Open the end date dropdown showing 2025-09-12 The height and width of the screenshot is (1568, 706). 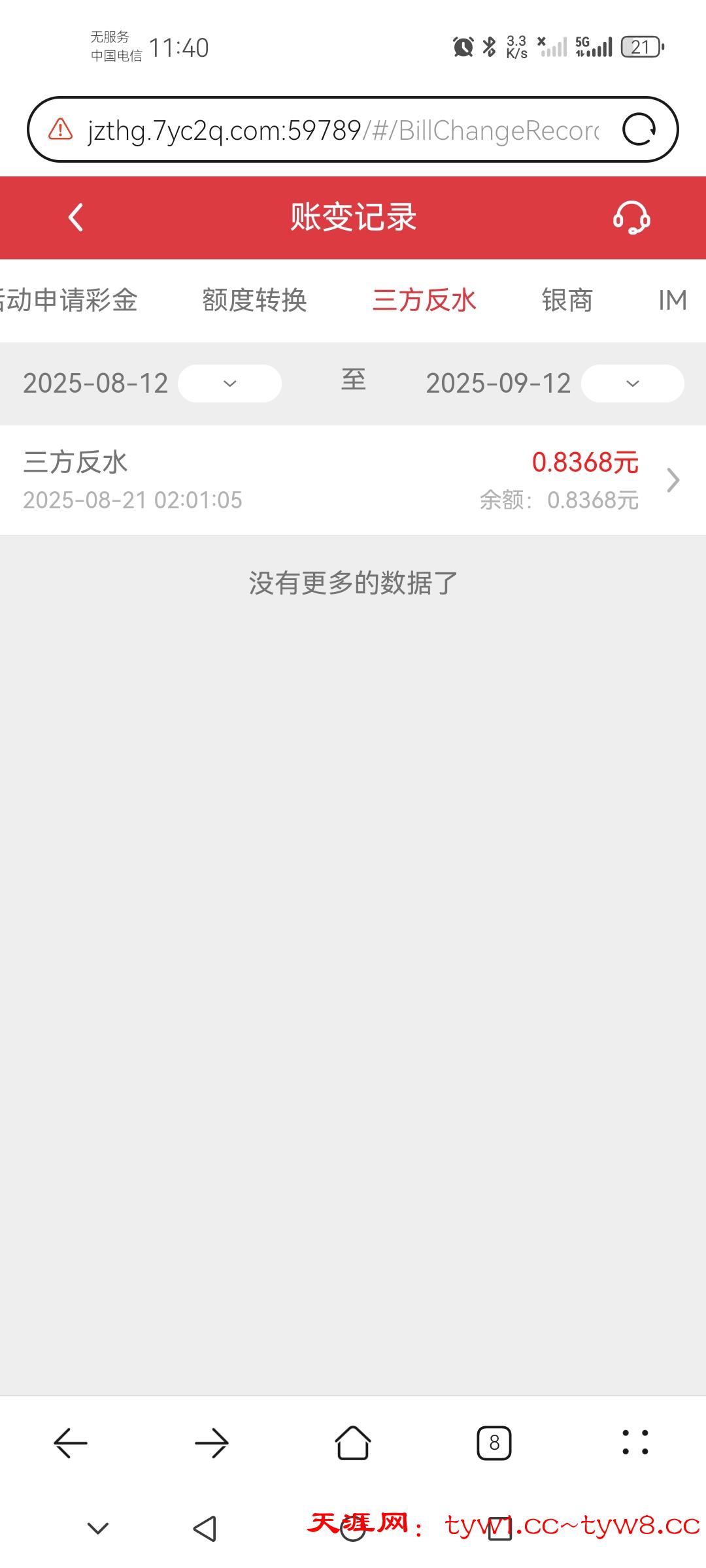(631, 384)
